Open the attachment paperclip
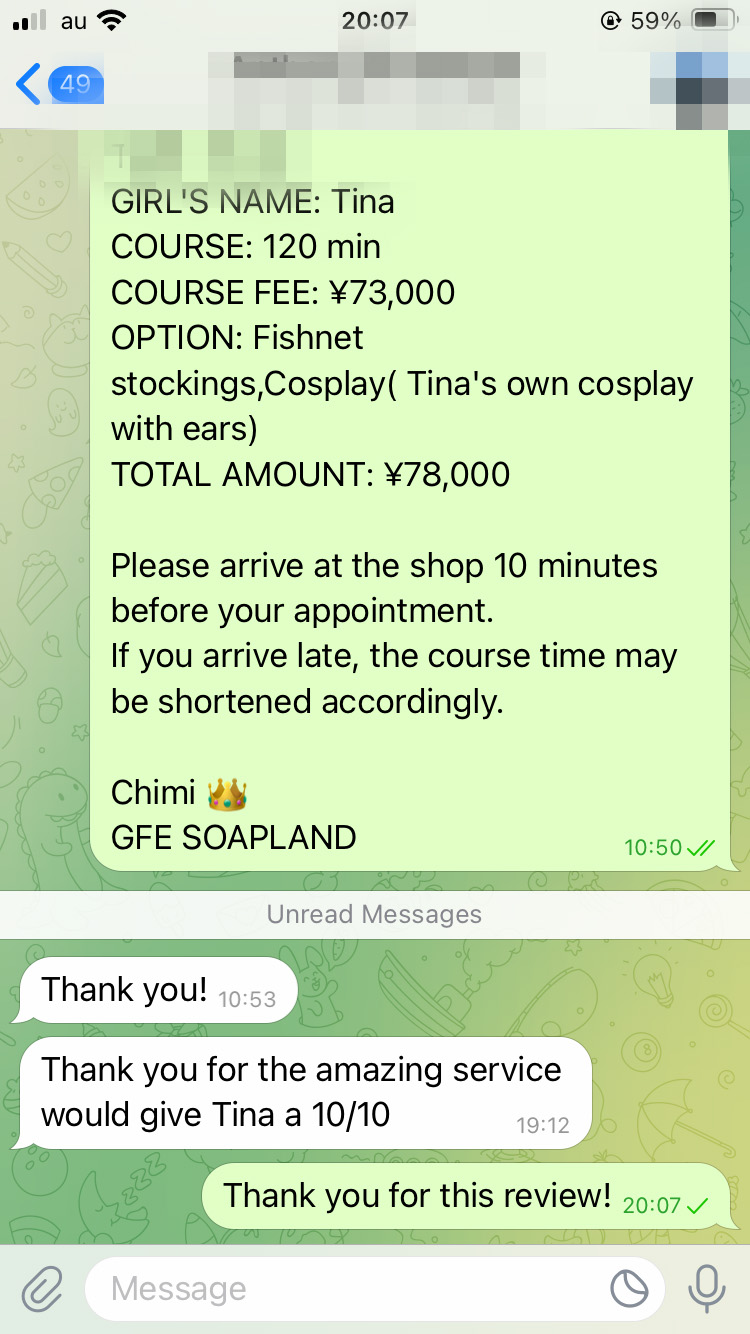The height and width of the screenshot is (1334, 750). pos(42,1289)
